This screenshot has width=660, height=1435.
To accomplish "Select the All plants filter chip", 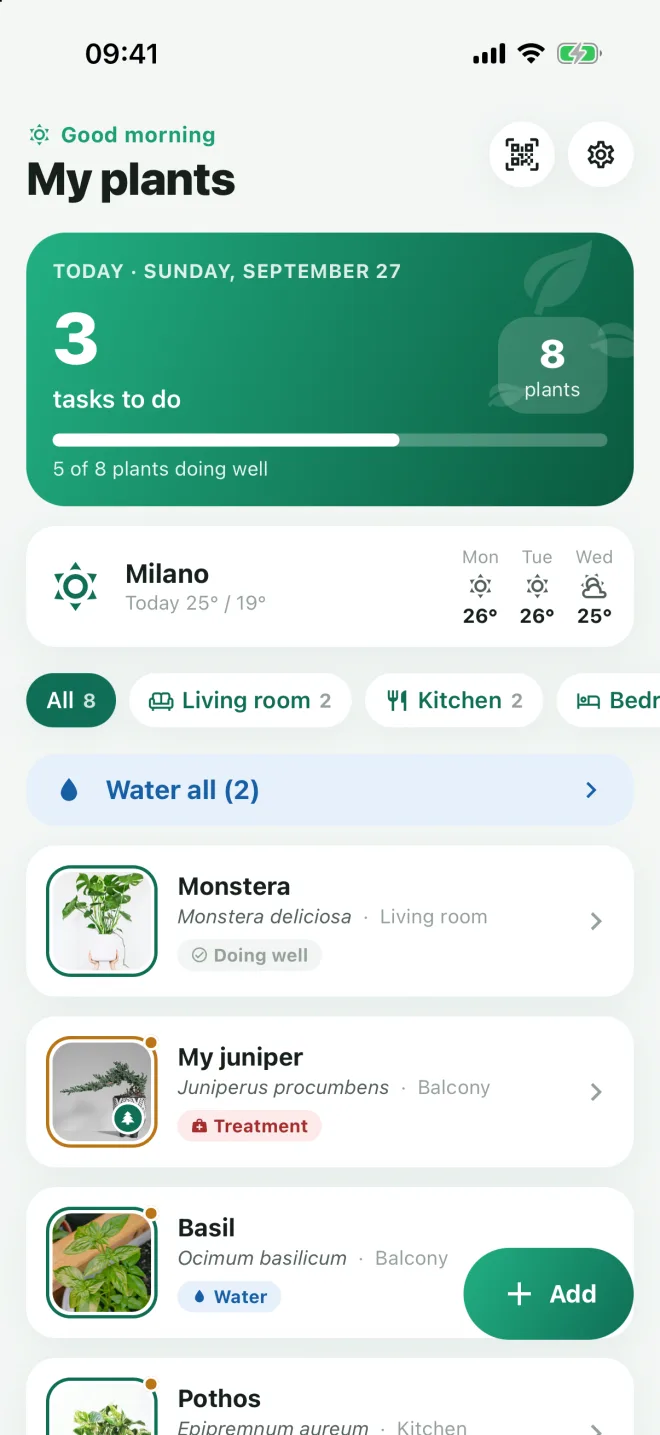I will (71, 700).
